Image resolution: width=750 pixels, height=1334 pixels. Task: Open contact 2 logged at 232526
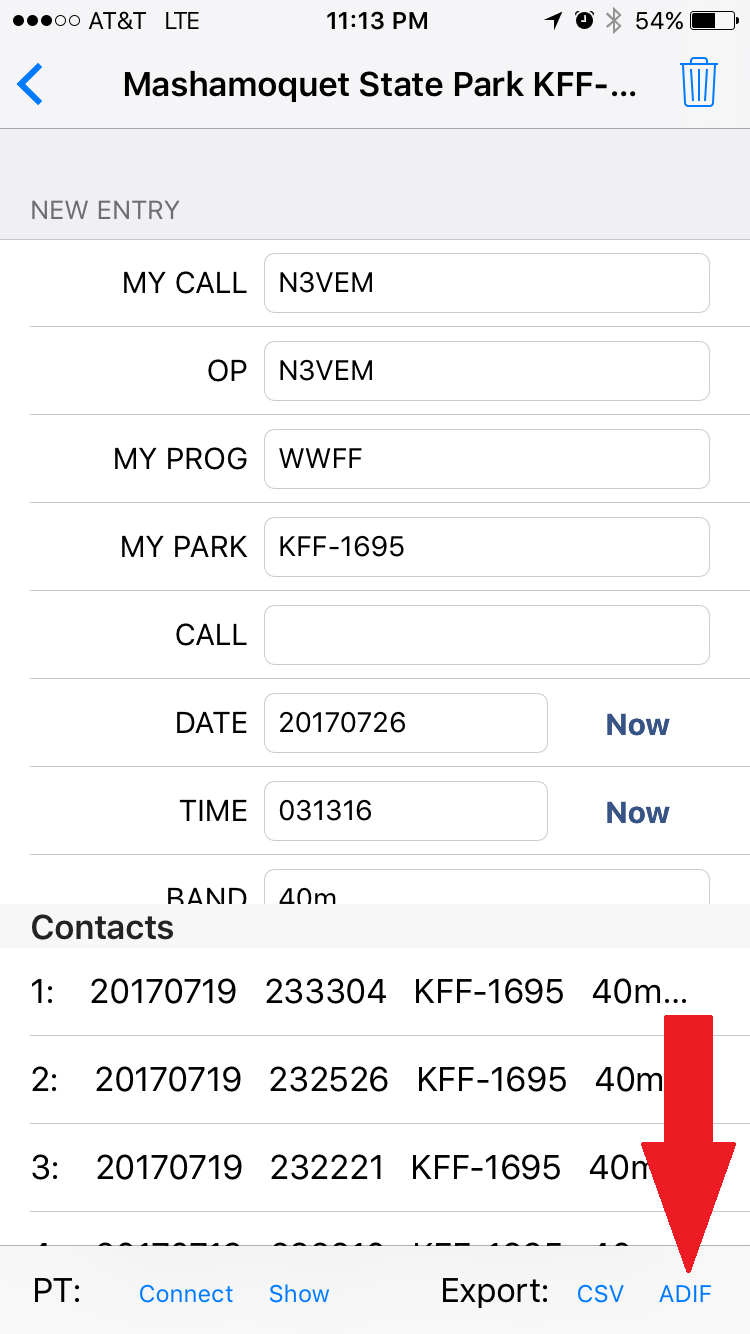(375, 1080)
